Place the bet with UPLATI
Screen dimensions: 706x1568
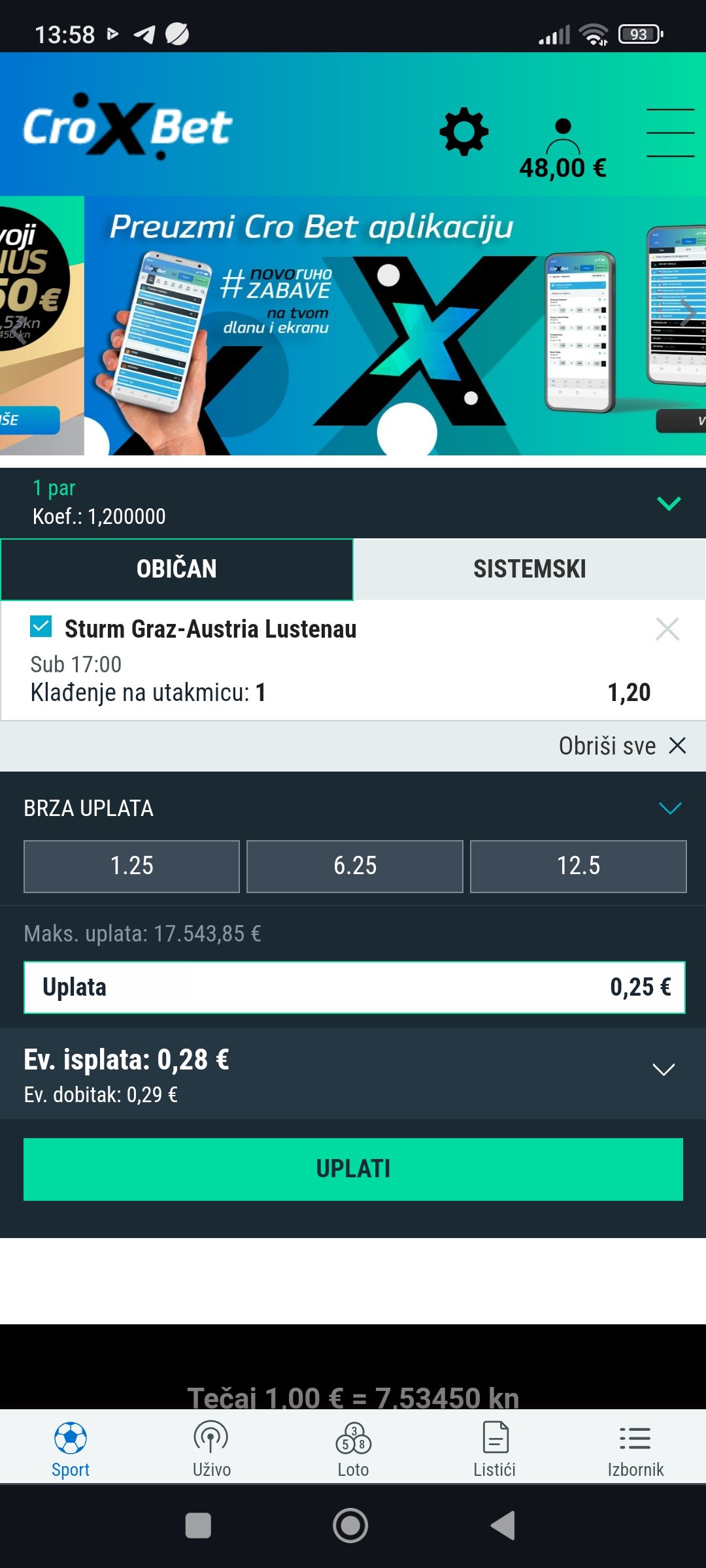[353, 1169]
